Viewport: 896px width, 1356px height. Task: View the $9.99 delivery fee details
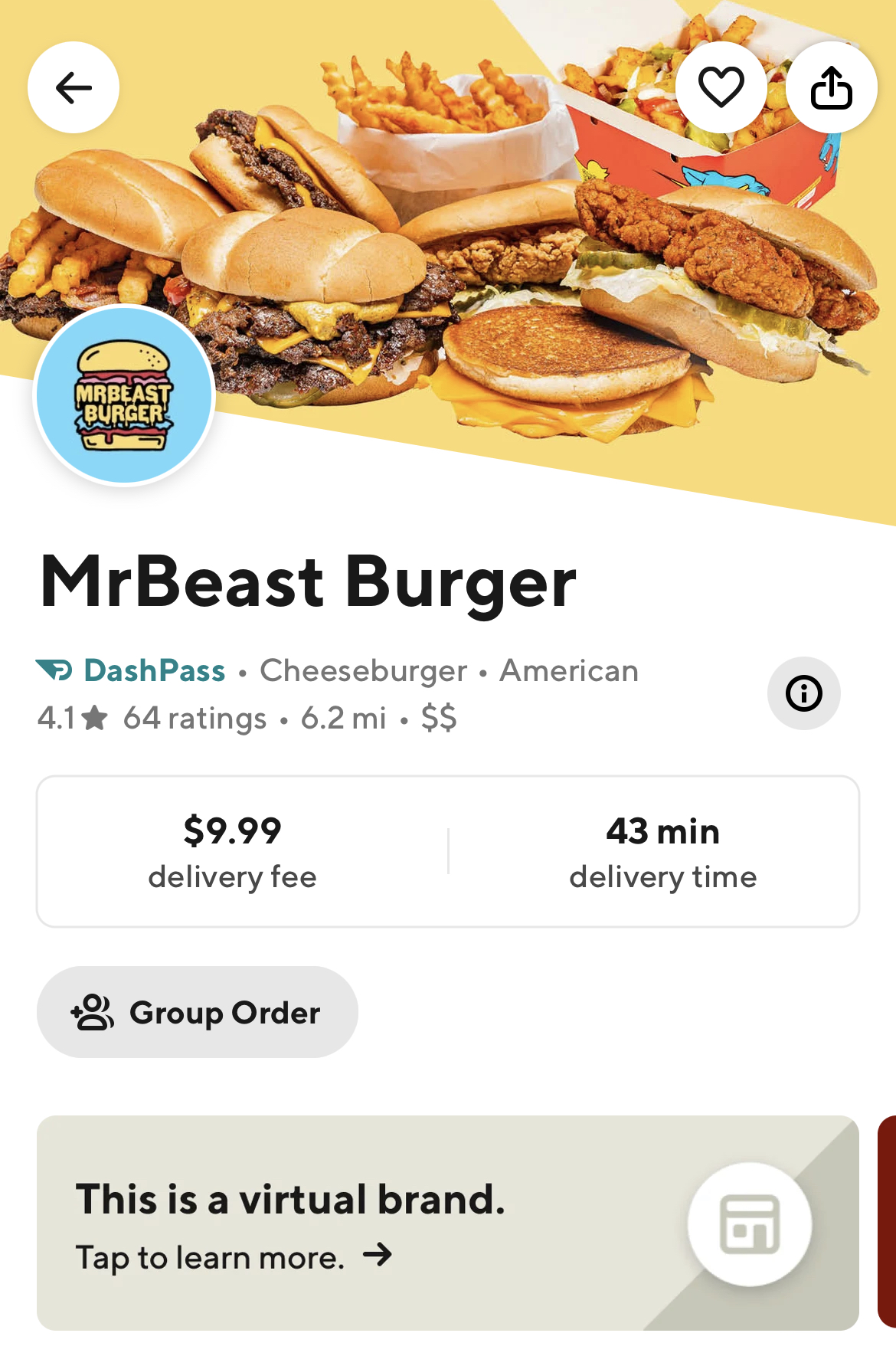pyautogui.click(x=233, y=851)
